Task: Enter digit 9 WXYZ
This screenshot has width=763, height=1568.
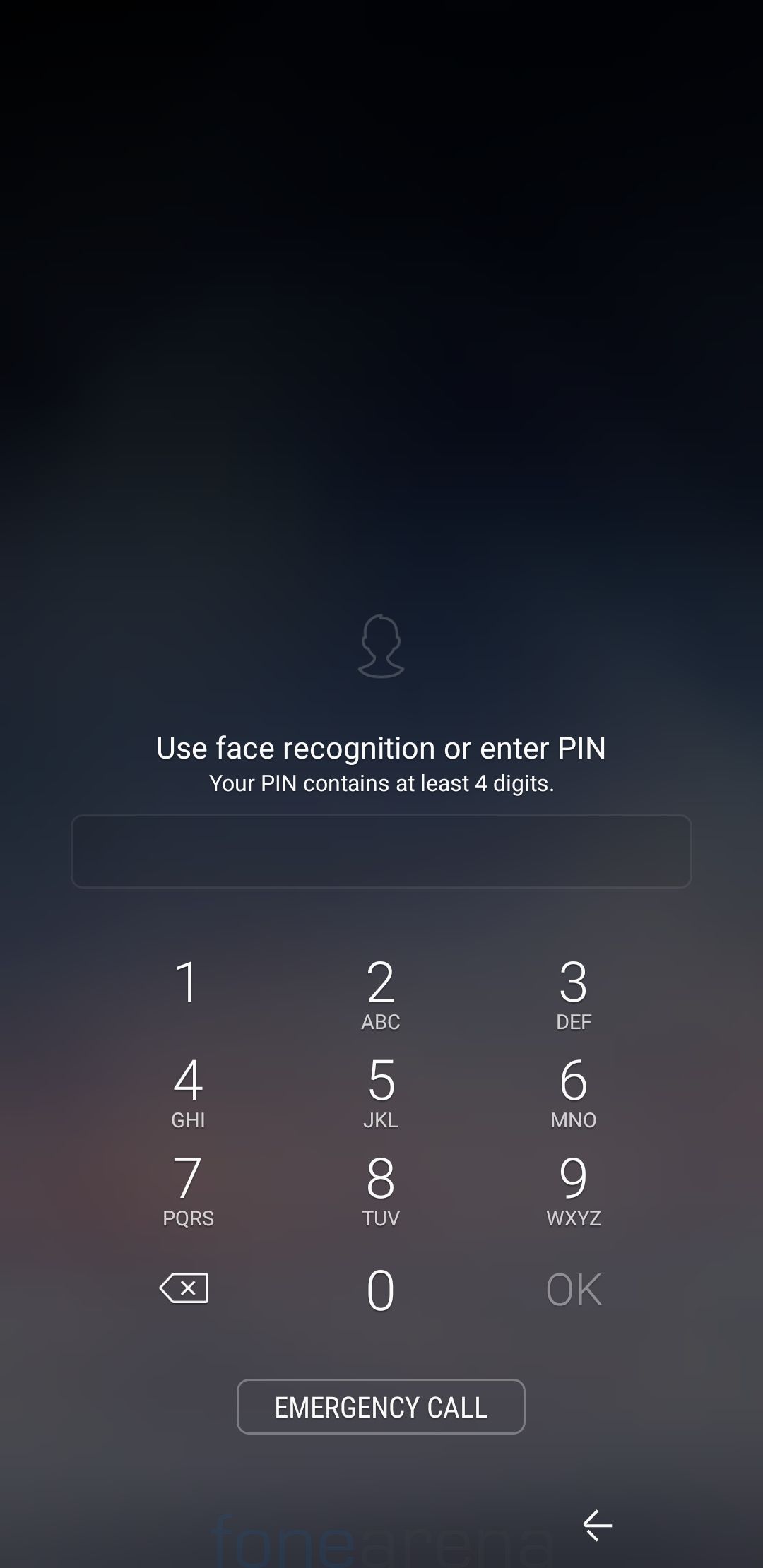Action: coord(573,1189)
